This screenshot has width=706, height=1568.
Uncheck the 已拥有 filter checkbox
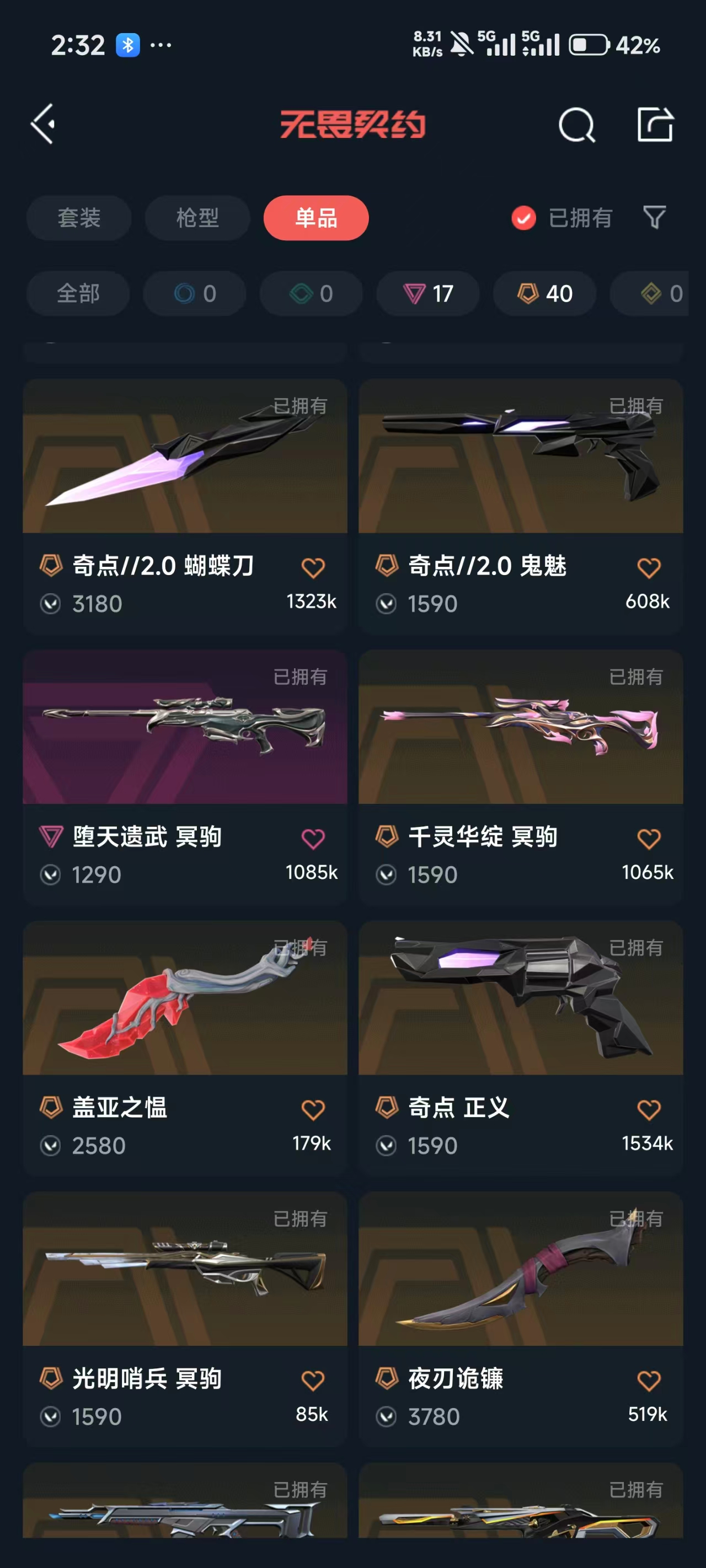pyautogui.click(x=523, y=217)
